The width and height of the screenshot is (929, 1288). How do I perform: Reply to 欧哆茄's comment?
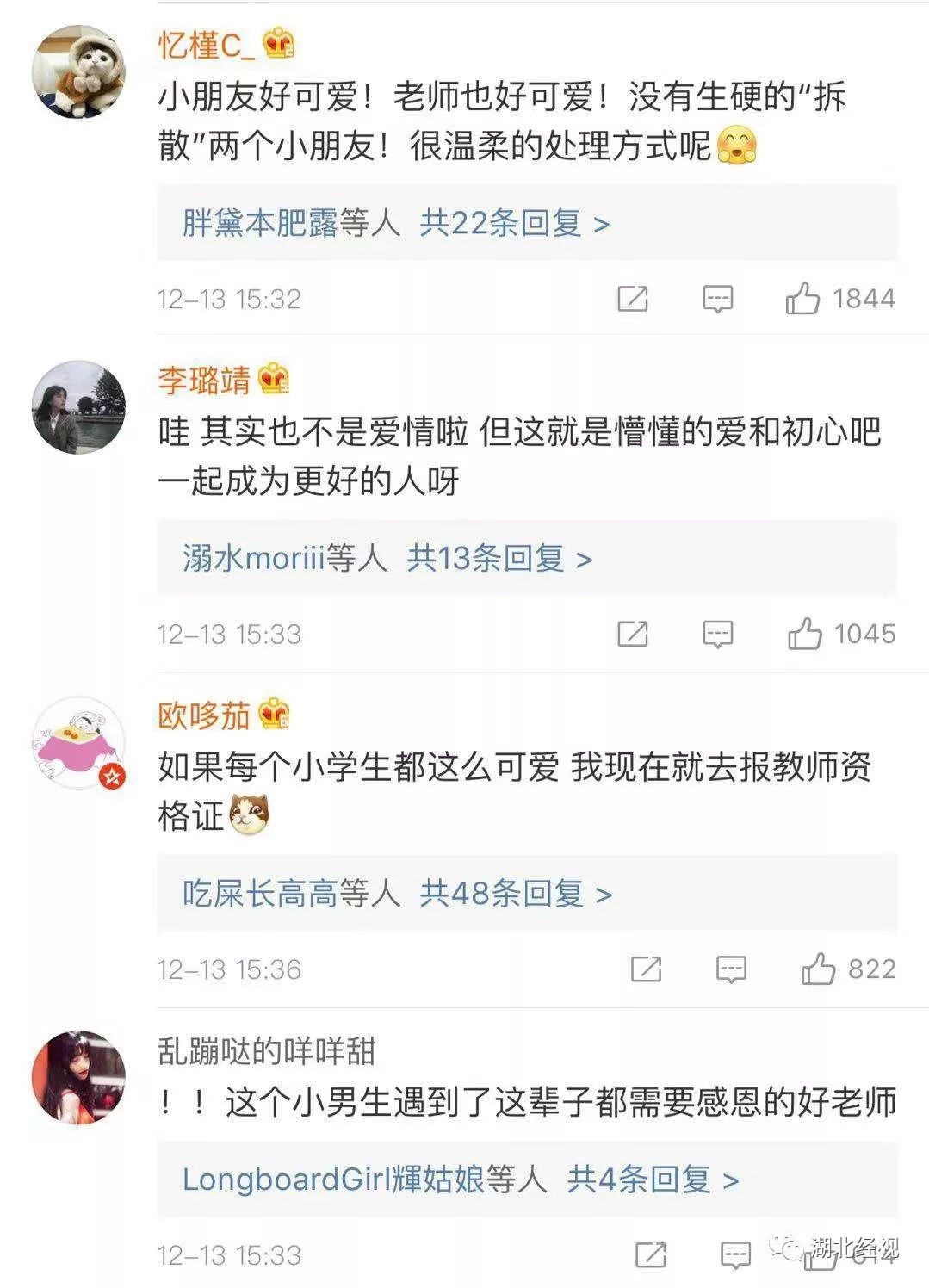point(731,969)
